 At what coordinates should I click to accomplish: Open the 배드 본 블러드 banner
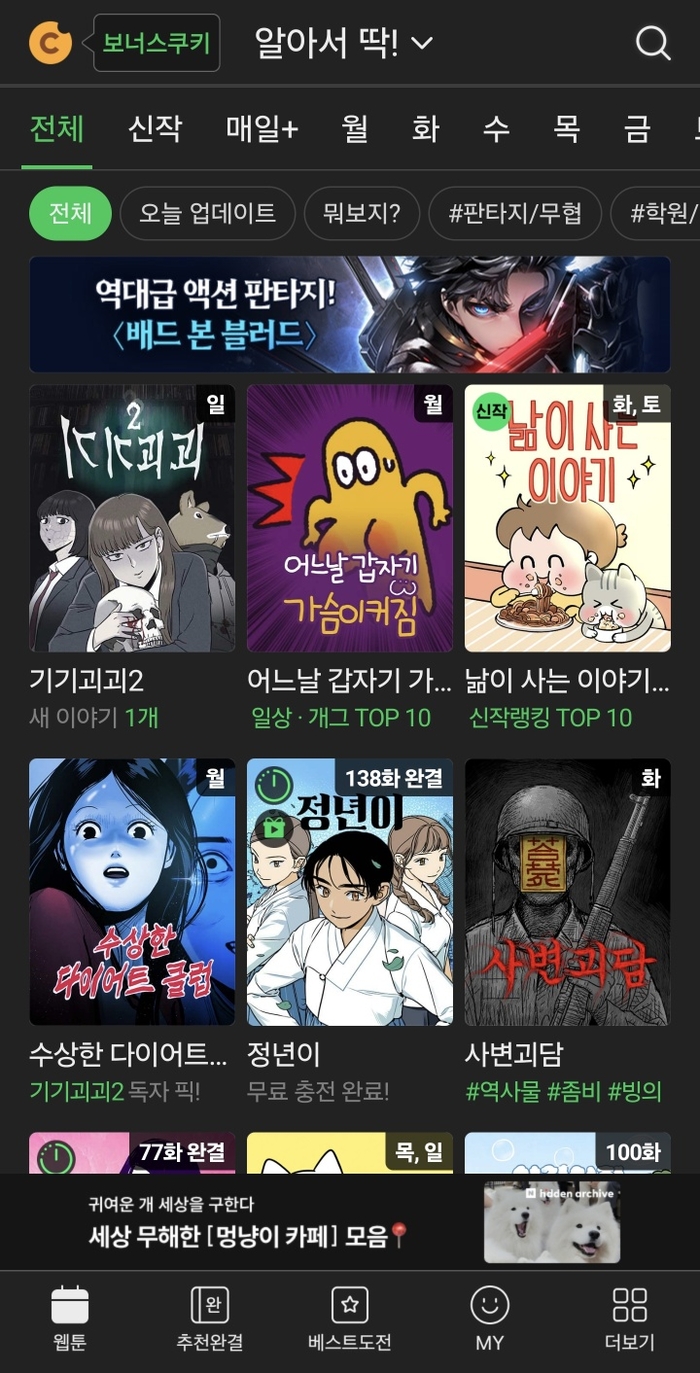[x=349, y=314]
